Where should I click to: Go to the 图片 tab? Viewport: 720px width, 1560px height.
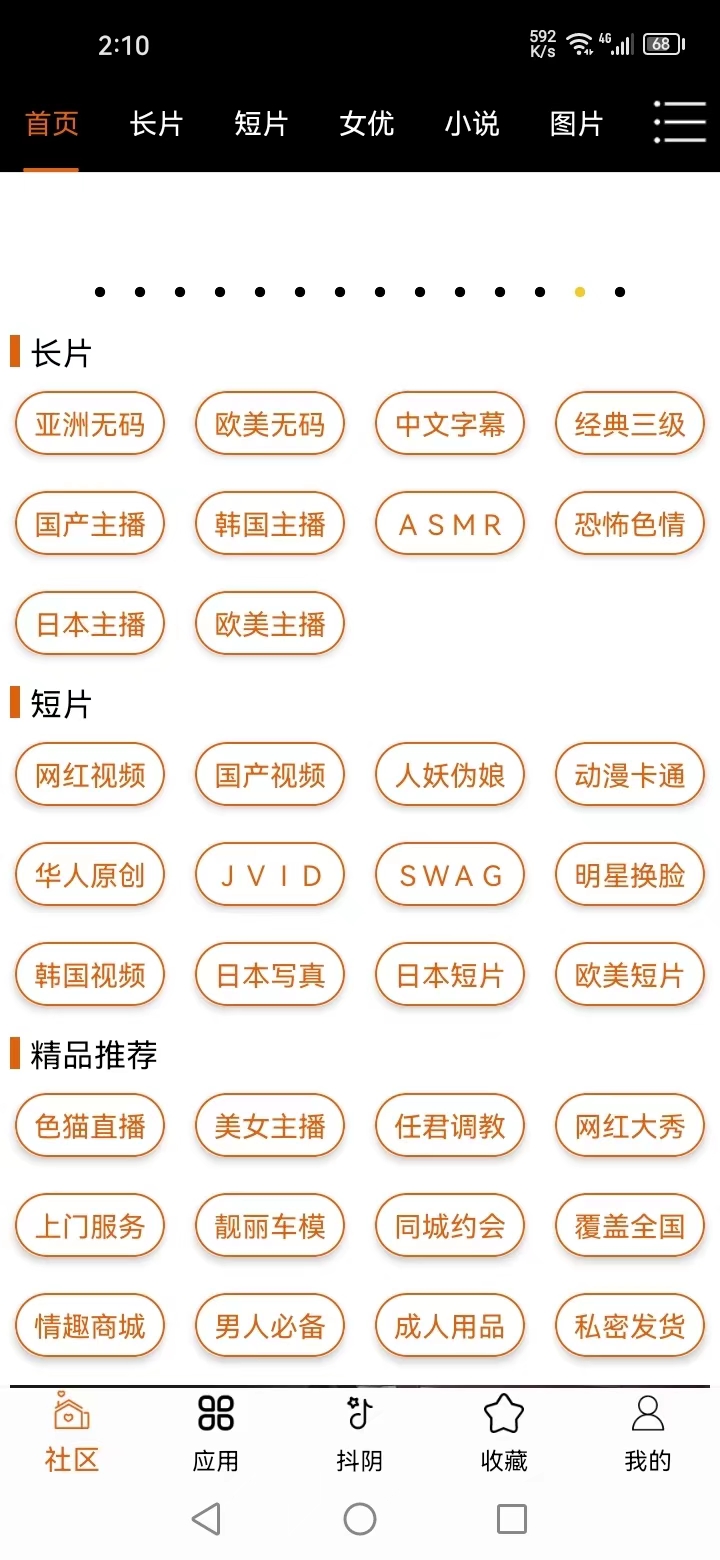click(x=576, y=124)
